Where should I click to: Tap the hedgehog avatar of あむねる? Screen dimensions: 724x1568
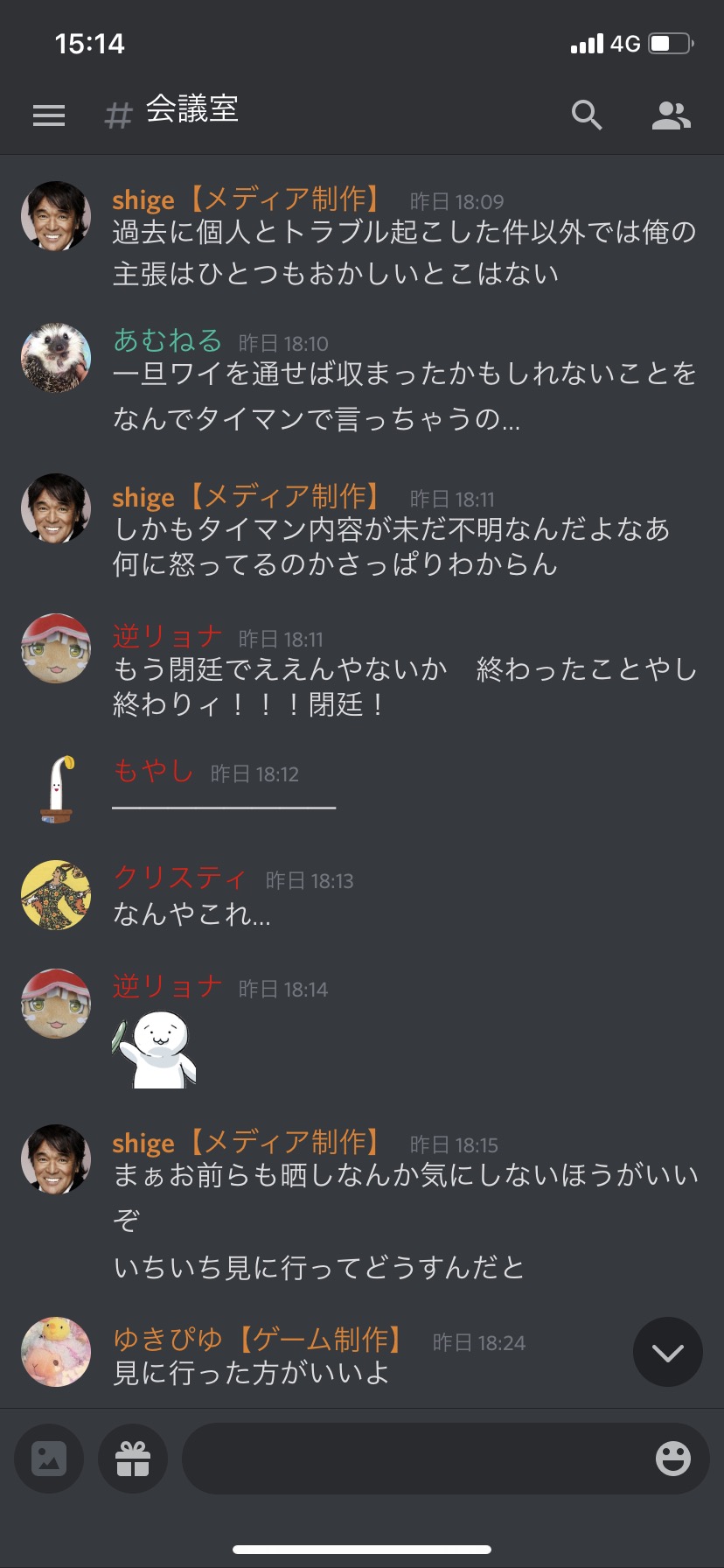click(56, 358)
